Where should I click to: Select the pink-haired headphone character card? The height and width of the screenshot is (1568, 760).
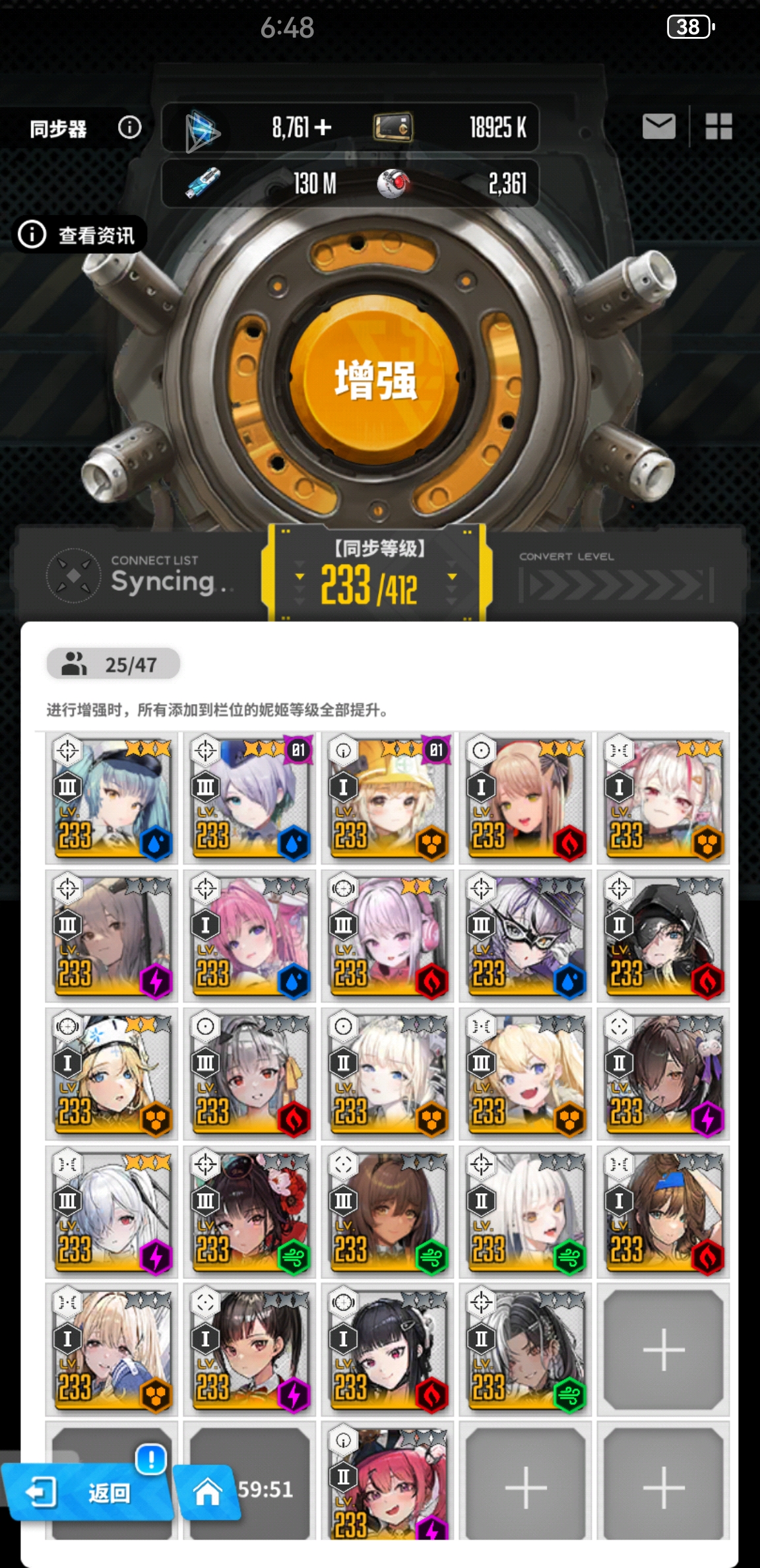tap(387, 936)
